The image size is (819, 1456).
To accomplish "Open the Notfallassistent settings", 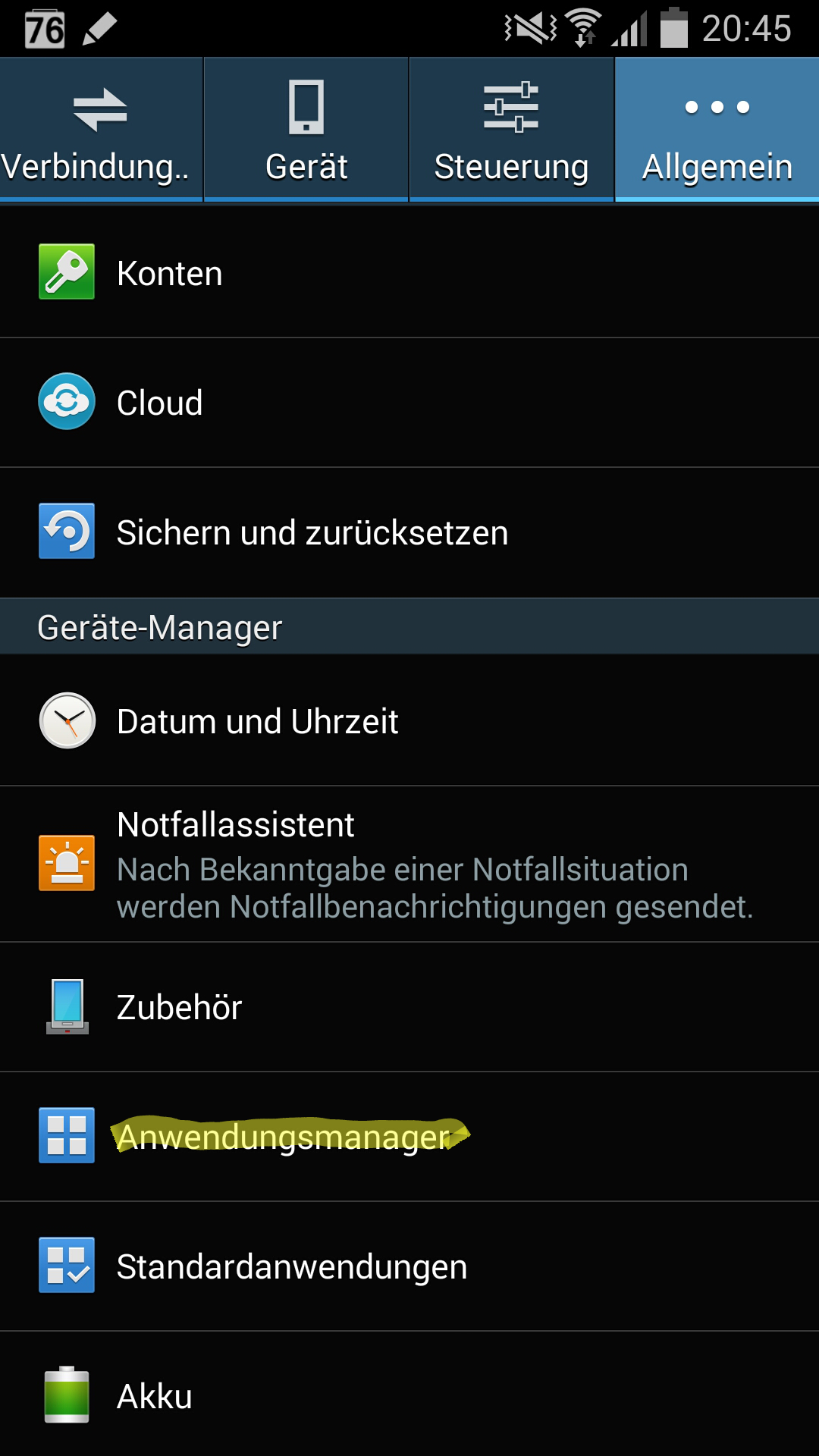I will 409,864.
